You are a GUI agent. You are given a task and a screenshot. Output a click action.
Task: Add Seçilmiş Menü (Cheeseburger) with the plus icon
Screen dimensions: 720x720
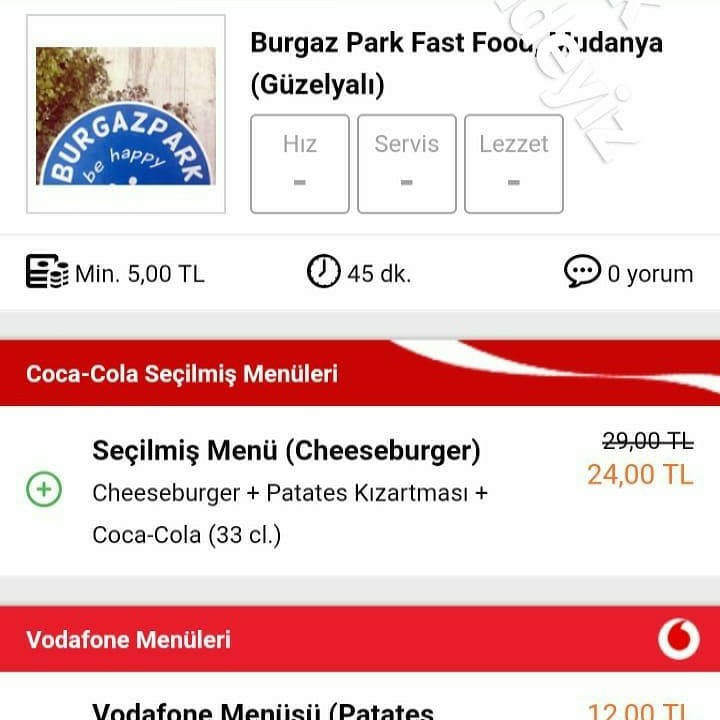pos(44,490)
